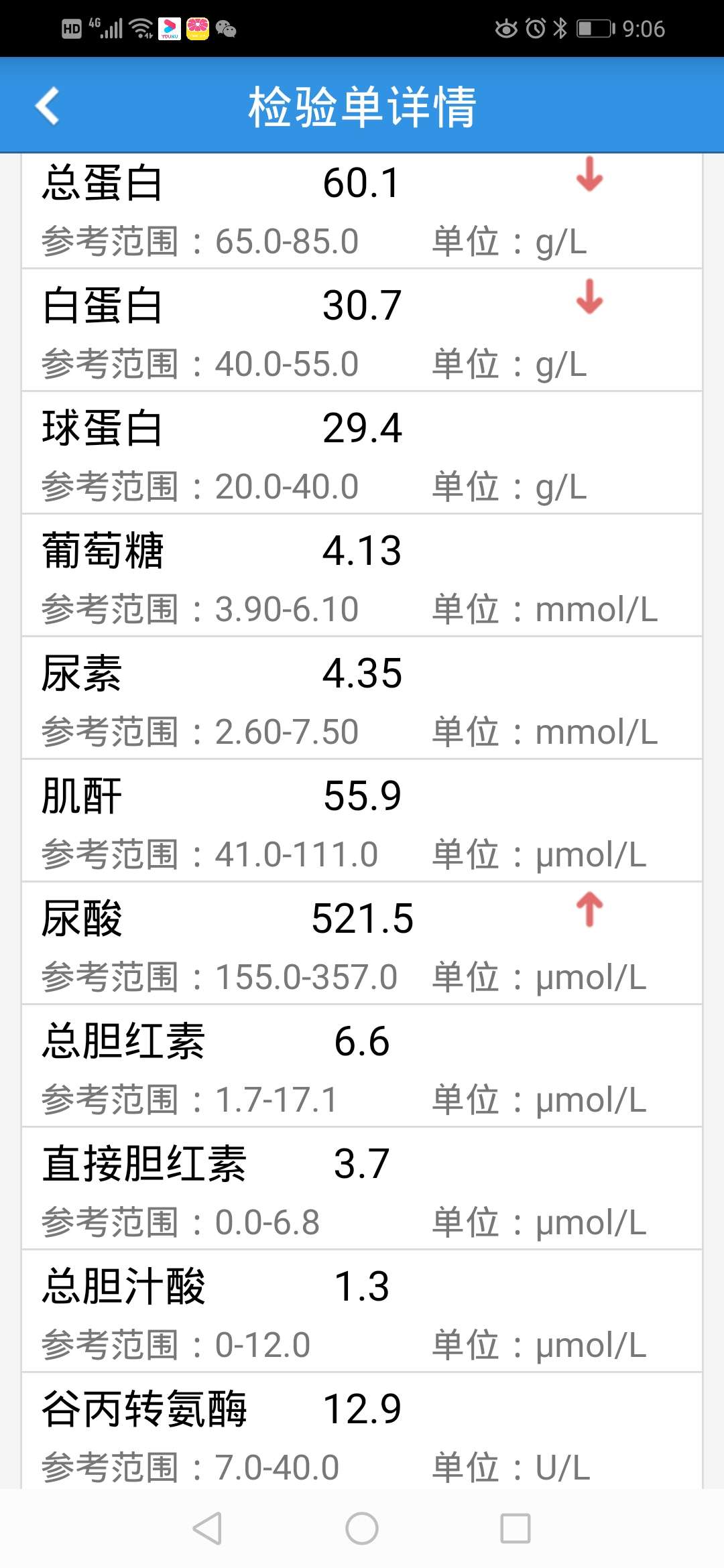This screenshot has width=724, height=1568.
Task: Go back from the 检验单详情 page
Action: [48, 106]
